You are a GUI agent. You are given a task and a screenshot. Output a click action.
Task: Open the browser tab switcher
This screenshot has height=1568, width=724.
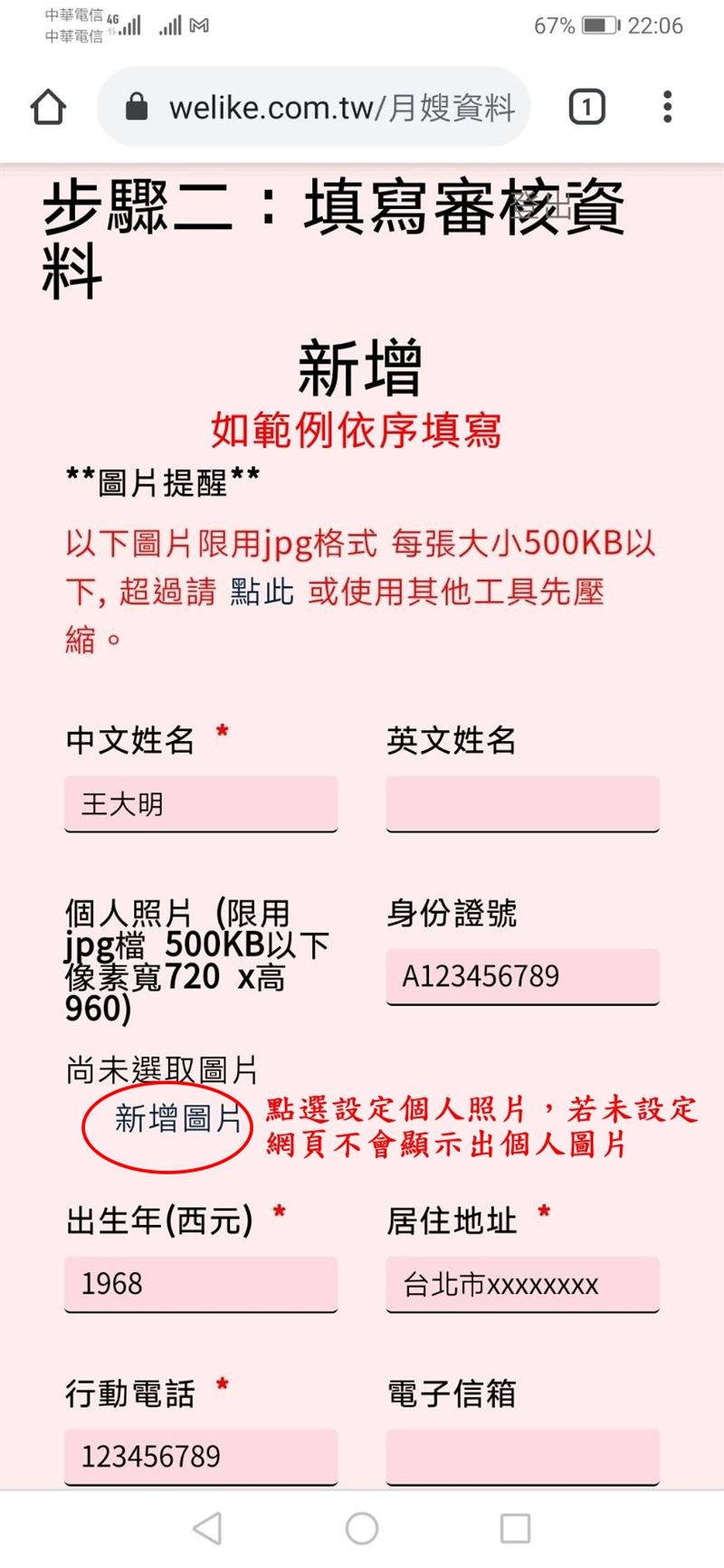[586, 108]
